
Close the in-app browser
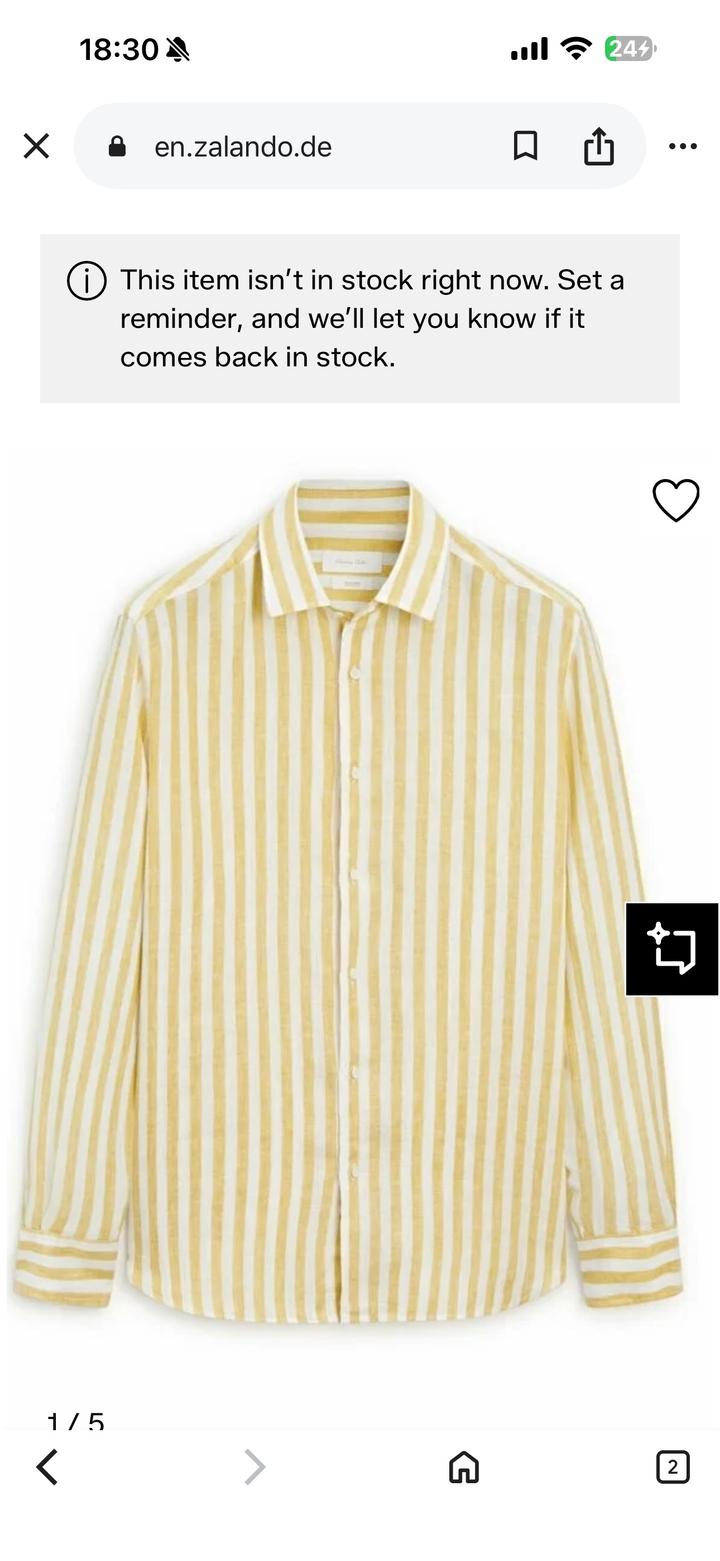[x=36, y=146]
